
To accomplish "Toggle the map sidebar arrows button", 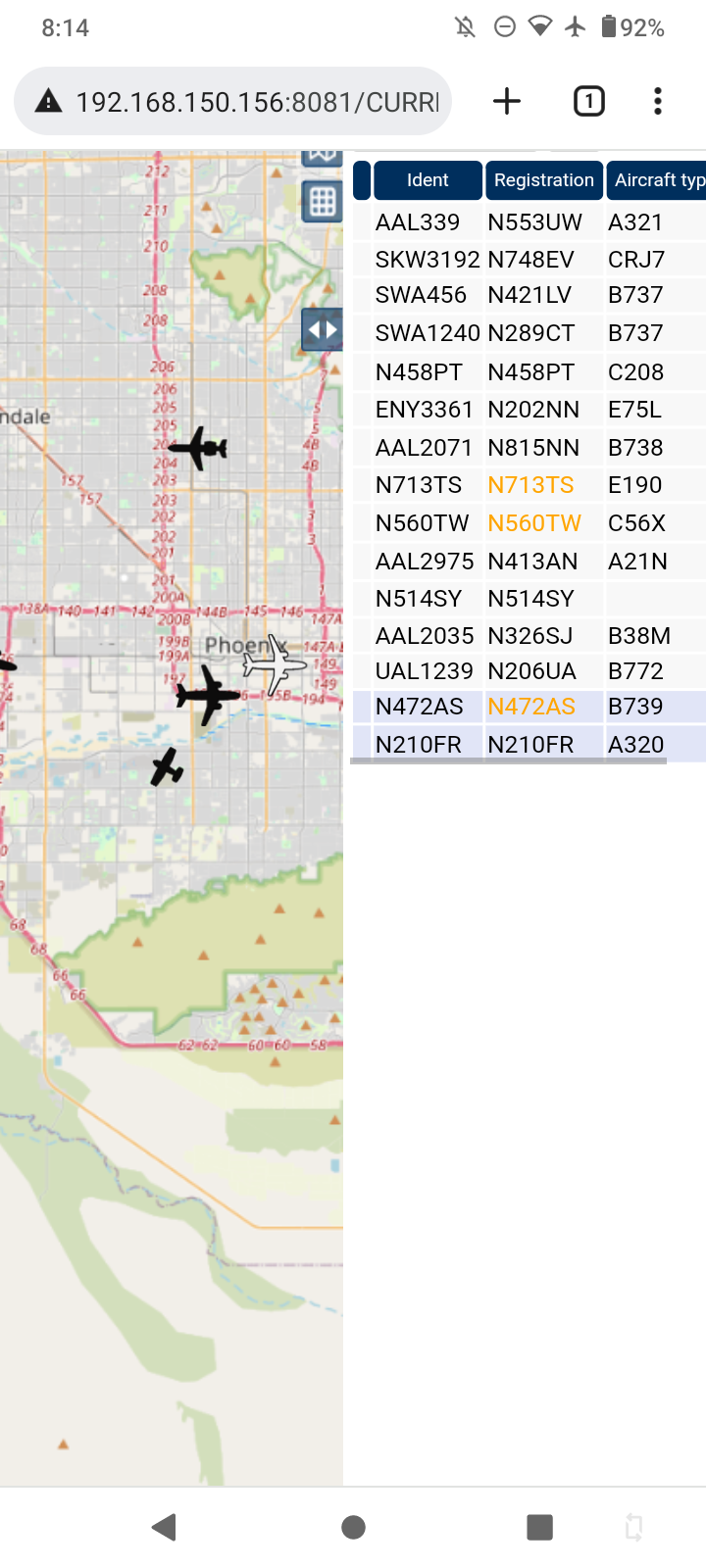I will click(323, 329).
